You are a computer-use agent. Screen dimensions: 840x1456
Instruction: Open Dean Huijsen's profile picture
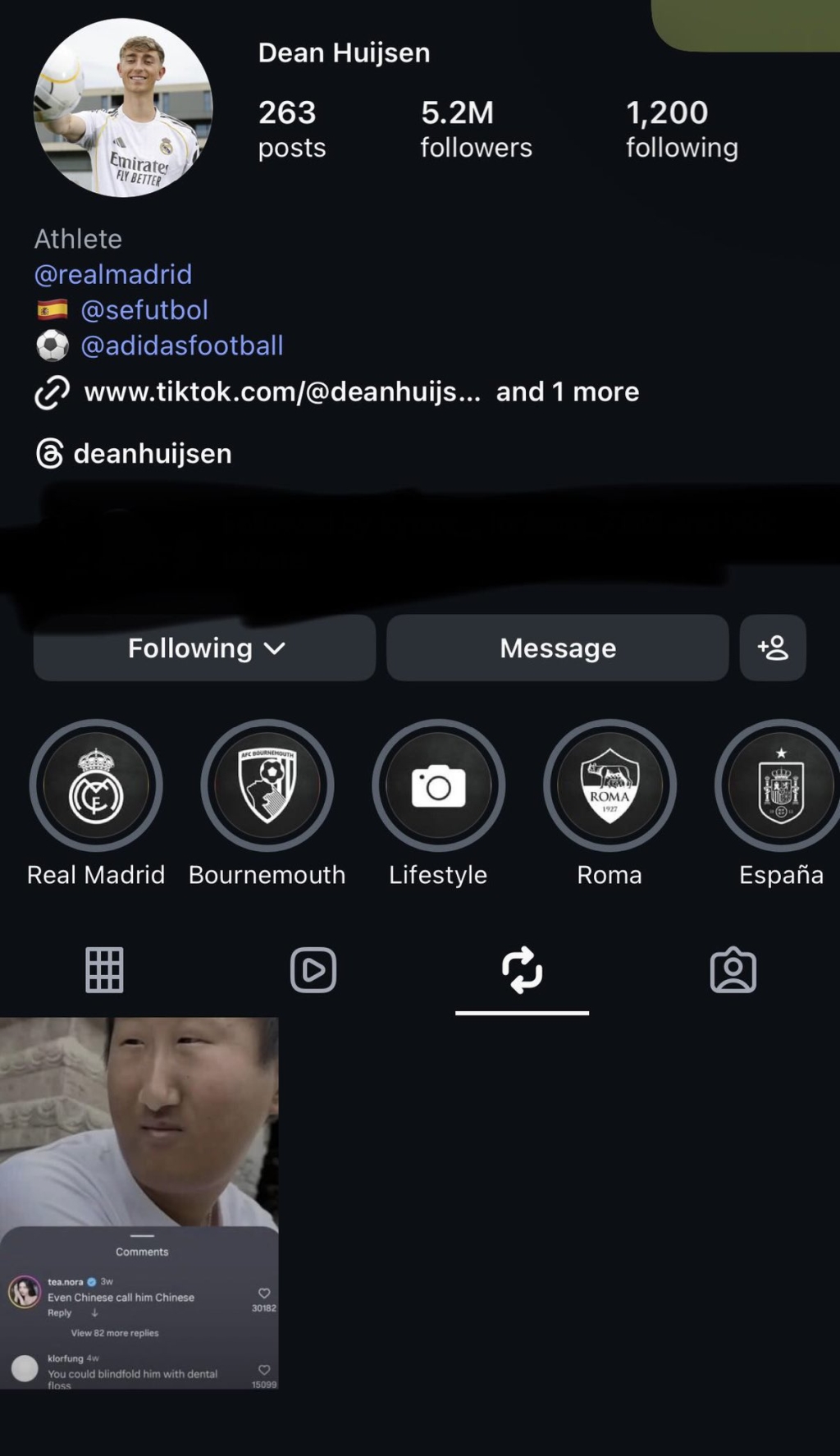[123, 108]
